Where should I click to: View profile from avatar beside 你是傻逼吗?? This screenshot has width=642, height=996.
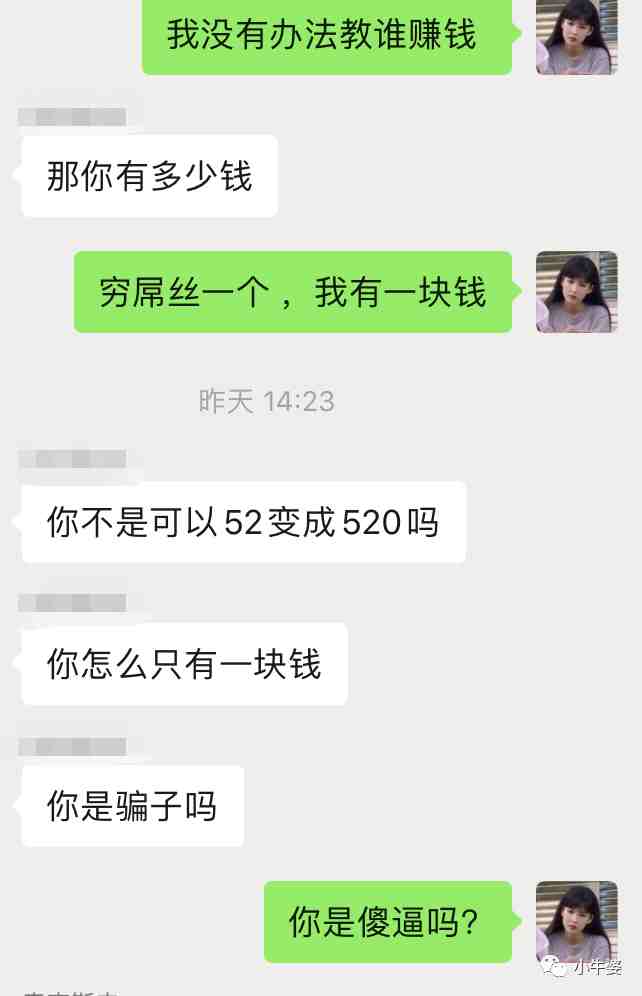pos(577,921)
